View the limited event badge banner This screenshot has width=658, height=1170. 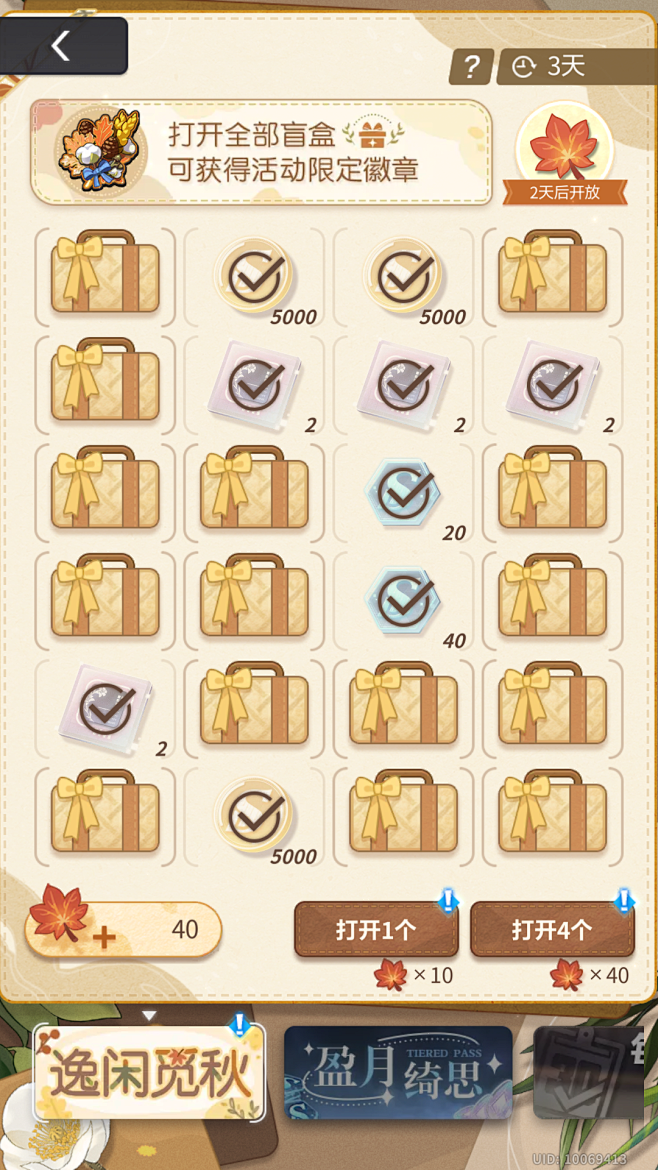[260, 152]
